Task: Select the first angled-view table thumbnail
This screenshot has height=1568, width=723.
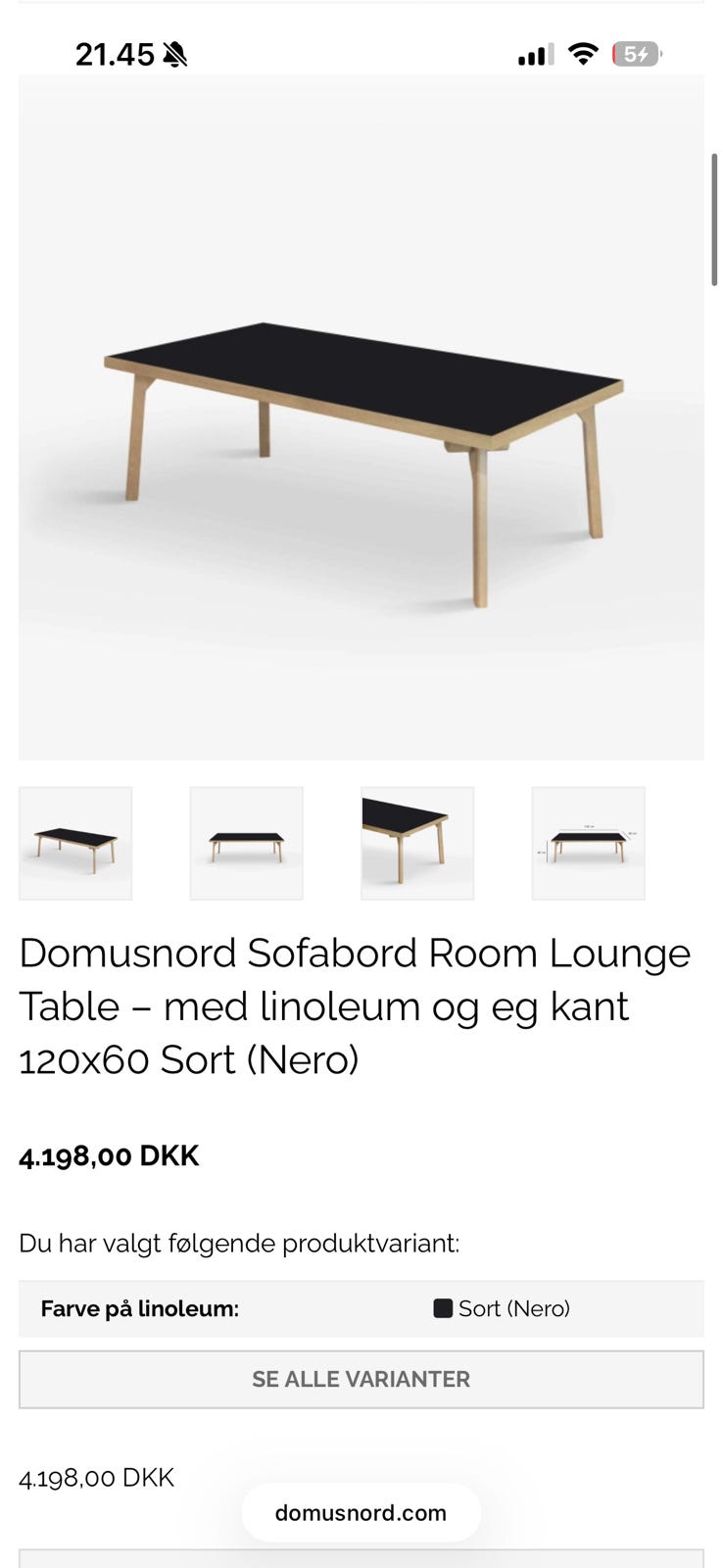Action: point(75,843)
